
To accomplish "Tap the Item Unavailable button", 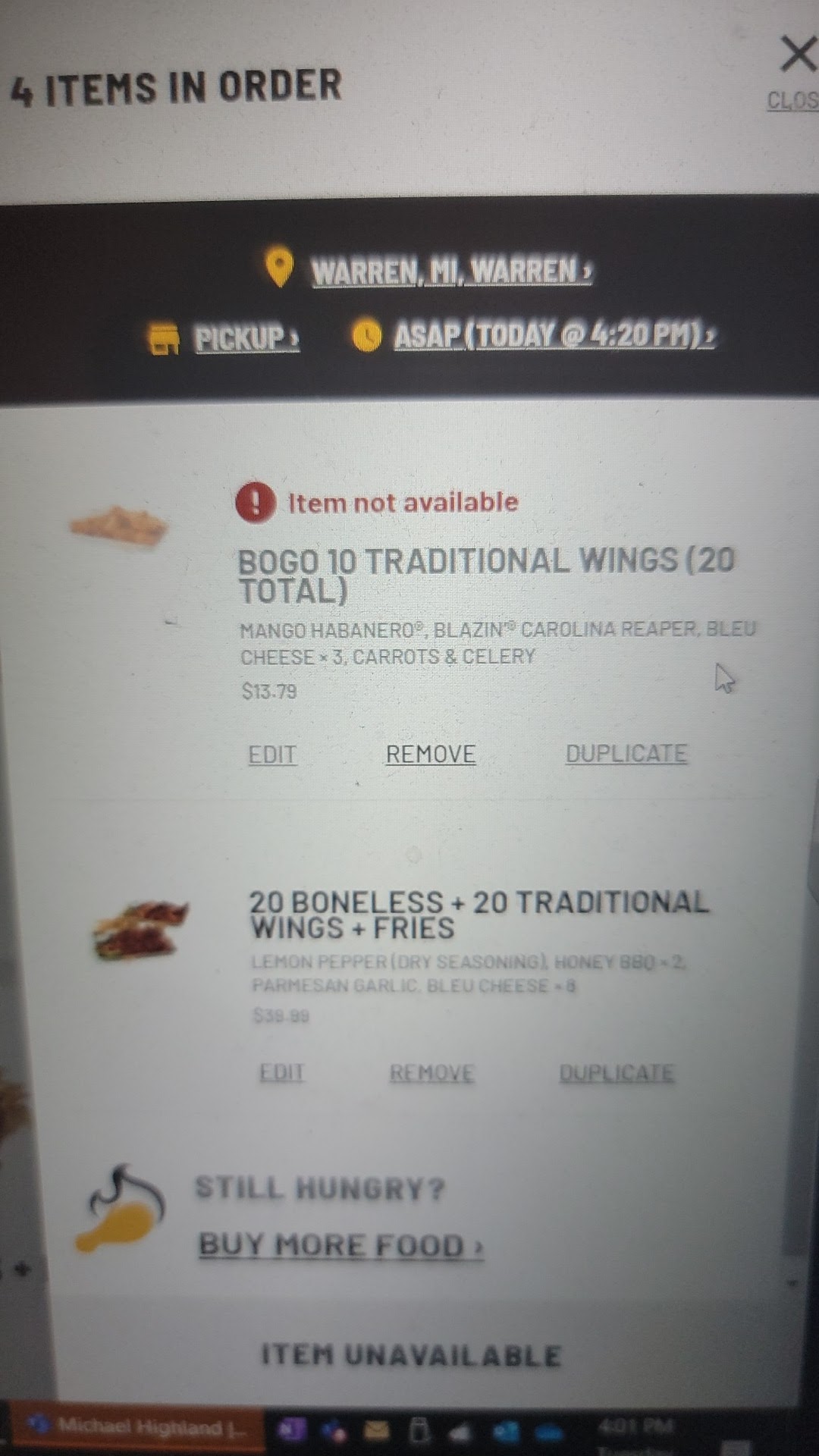I will coord(411,1355).
